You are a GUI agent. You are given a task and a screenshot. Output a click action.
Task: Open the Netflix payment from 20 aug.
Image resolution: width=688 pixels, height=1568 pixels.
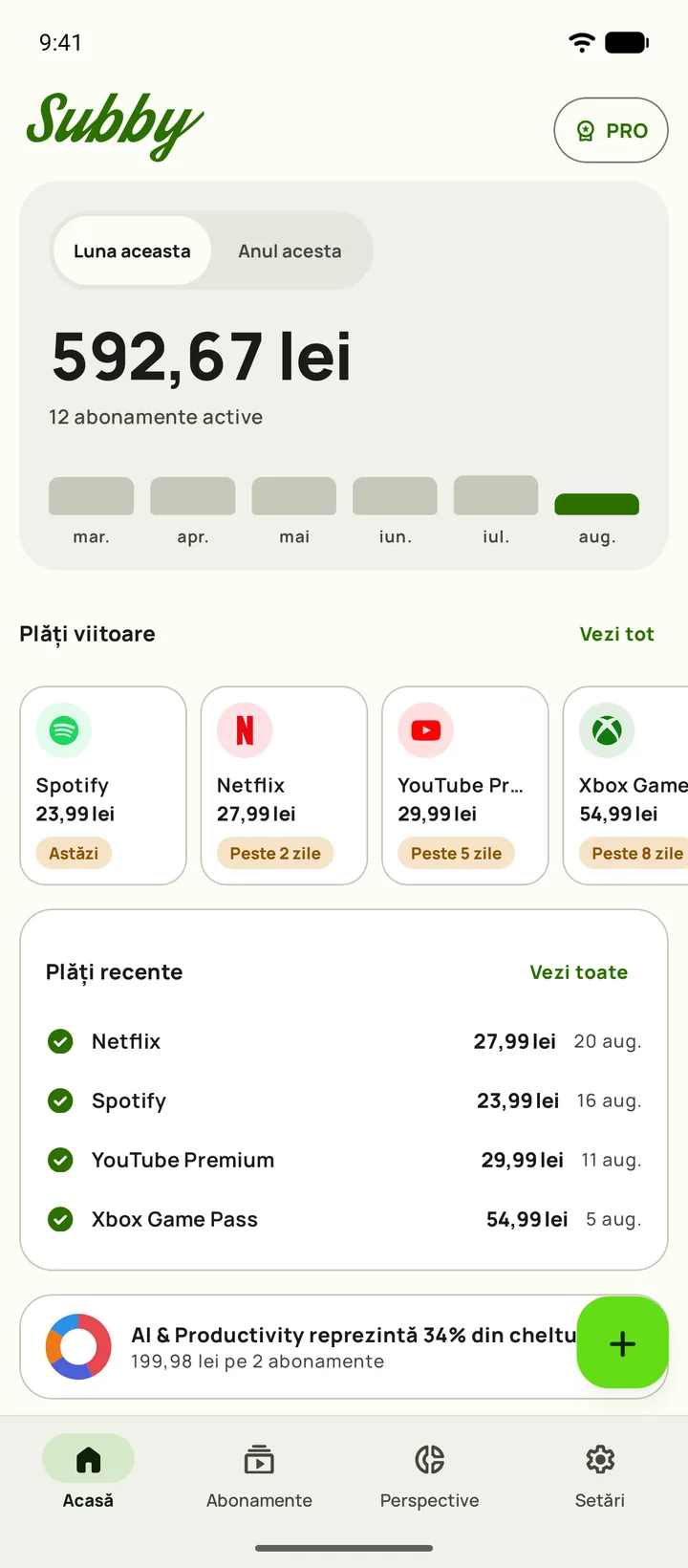[x=344, y=1041]
